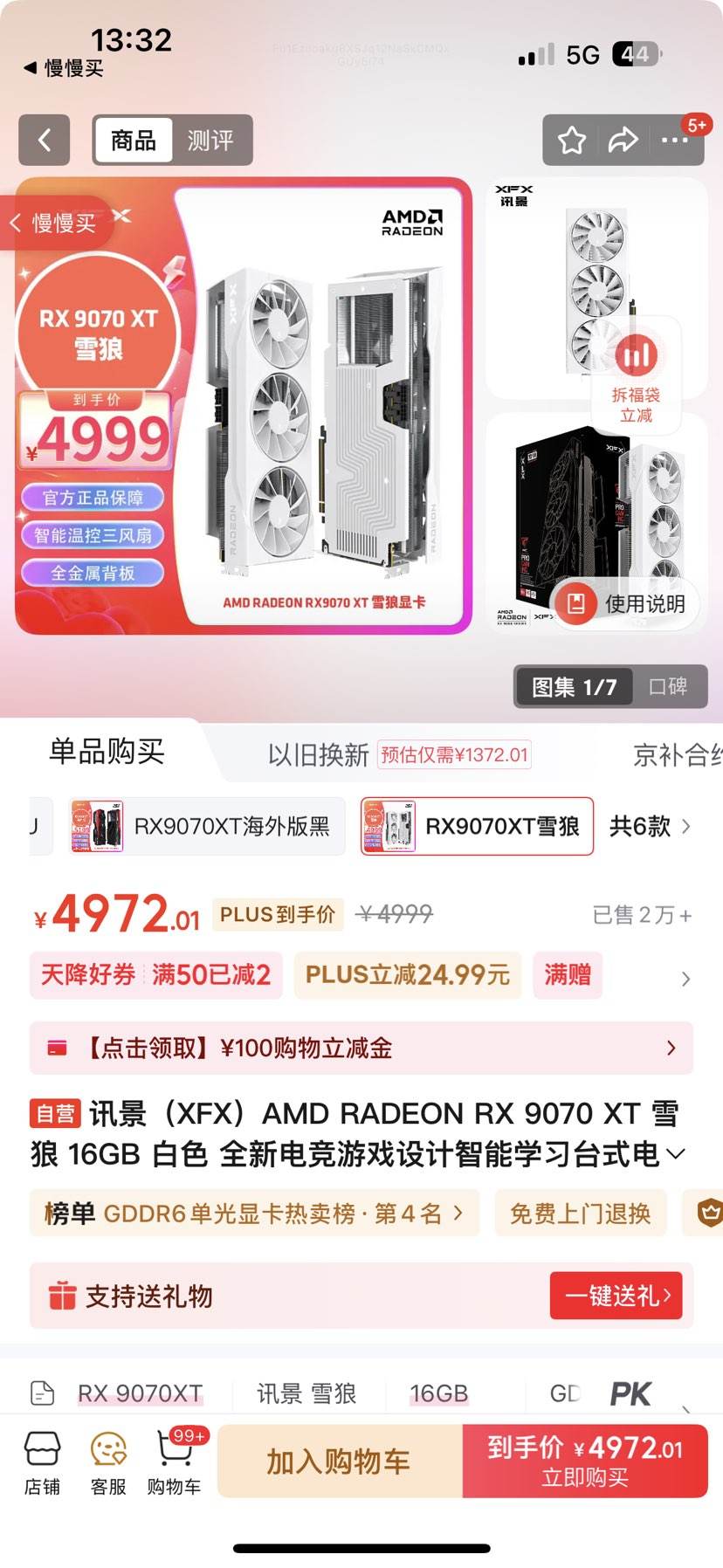Image resolution: width=723 pixels, height=1568 pixels.
Task: Expand 共6款 to see all variants
Action: pyautogui.click(x=644, y=826)
